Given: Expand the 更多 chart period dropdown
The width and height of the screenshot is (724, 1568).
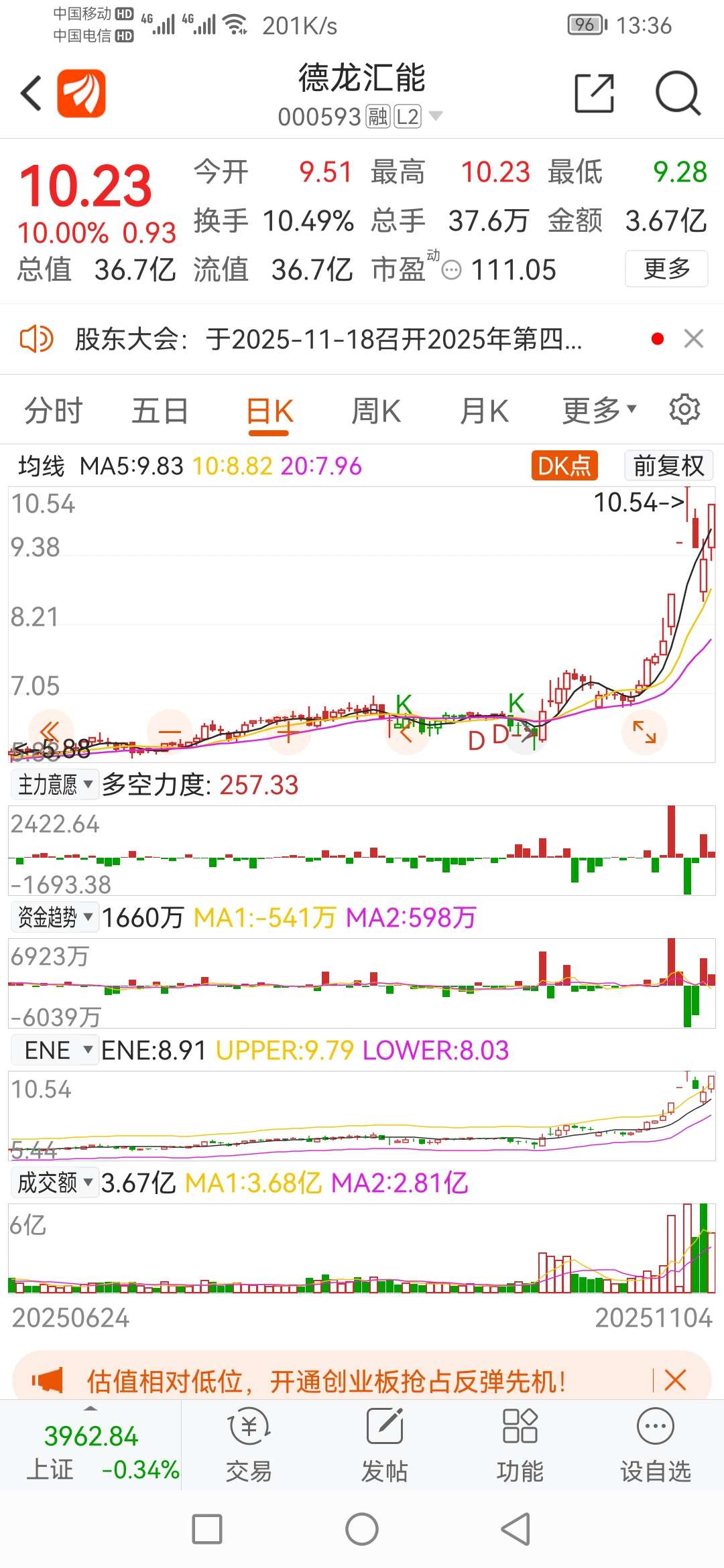Looking at the screenshot, I should pyautogui.click(x=599, y=410).
